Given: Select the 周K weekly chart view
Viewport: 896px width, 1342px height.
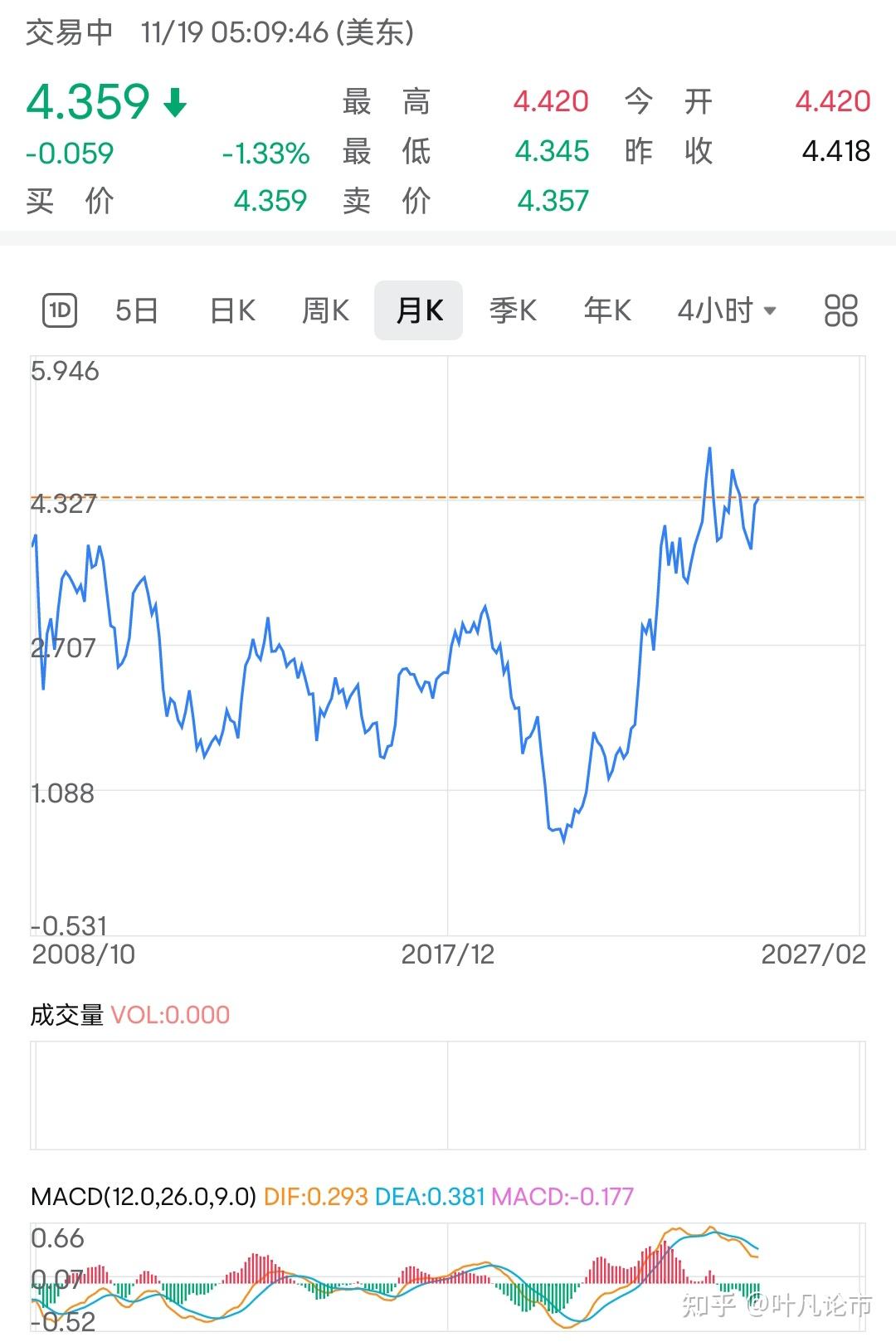Looking at the screenshot, I should (x=325, y=309).
